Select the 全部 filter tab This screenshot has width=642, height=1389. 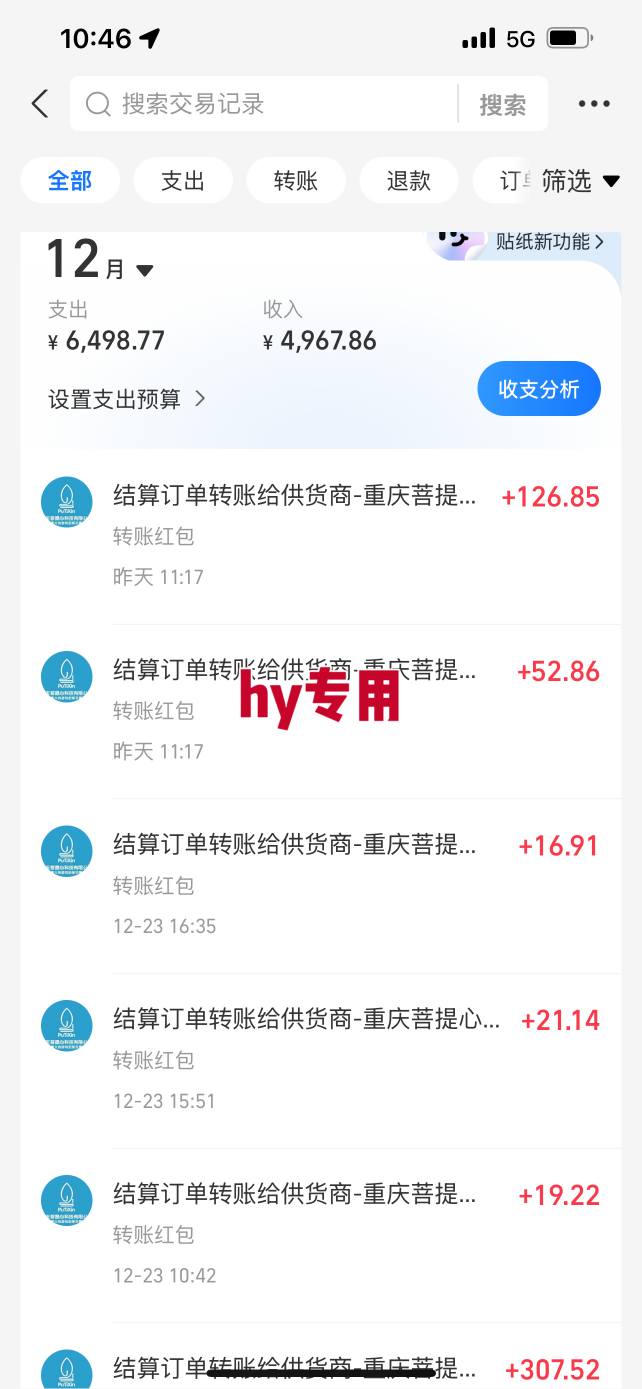pyautogui.click(x=70, y=181)
